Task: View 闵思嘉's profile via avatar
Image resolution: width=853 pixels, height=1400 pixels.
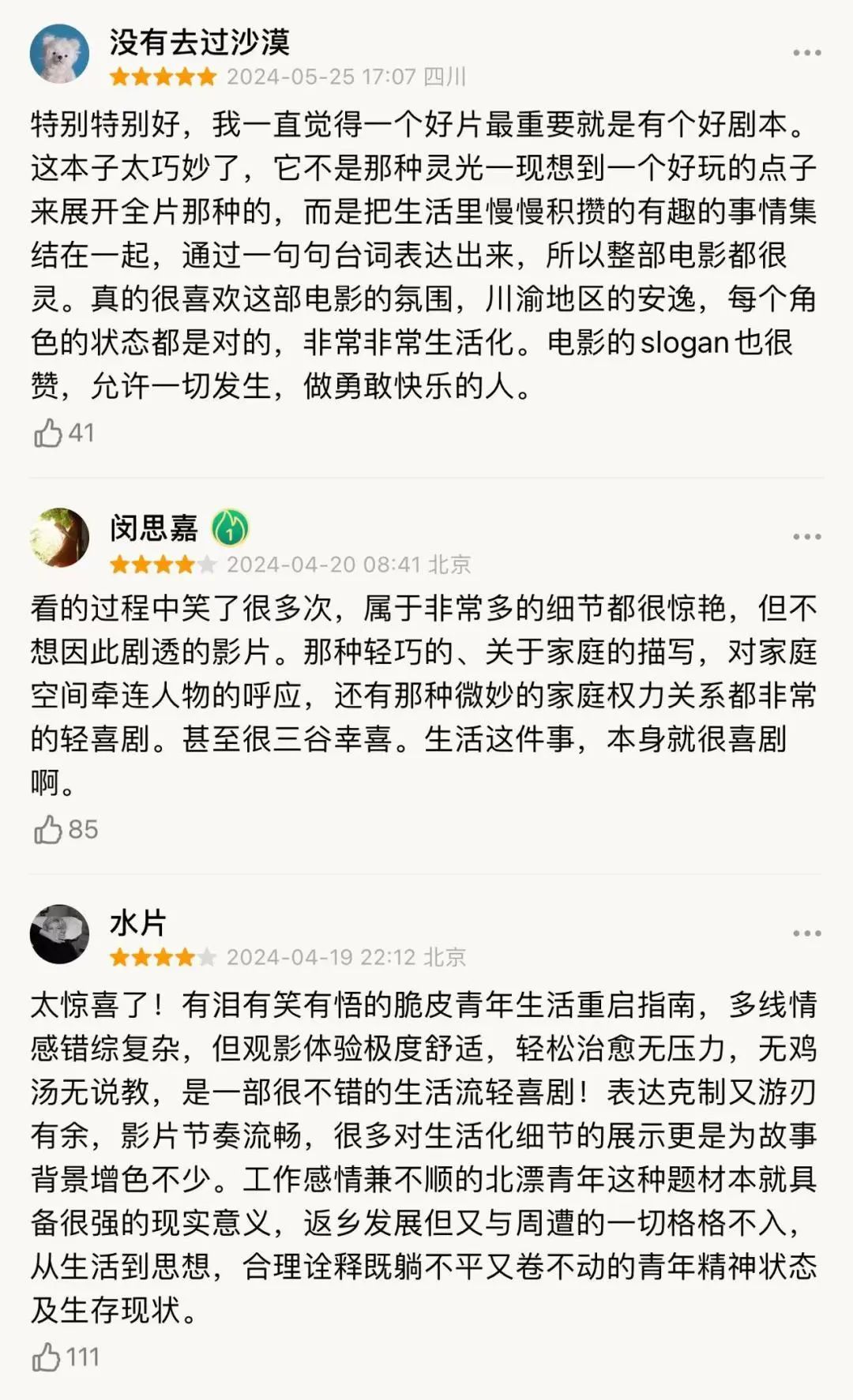Action: click(59, 537)
